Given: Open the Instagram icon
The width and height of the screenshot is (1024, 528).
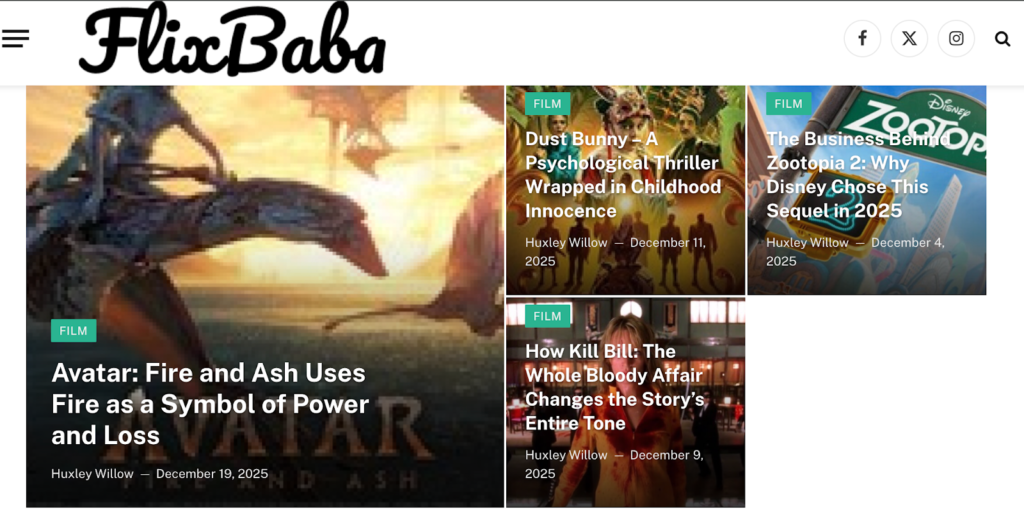Looking at the screenshot, I should point(956,38).
